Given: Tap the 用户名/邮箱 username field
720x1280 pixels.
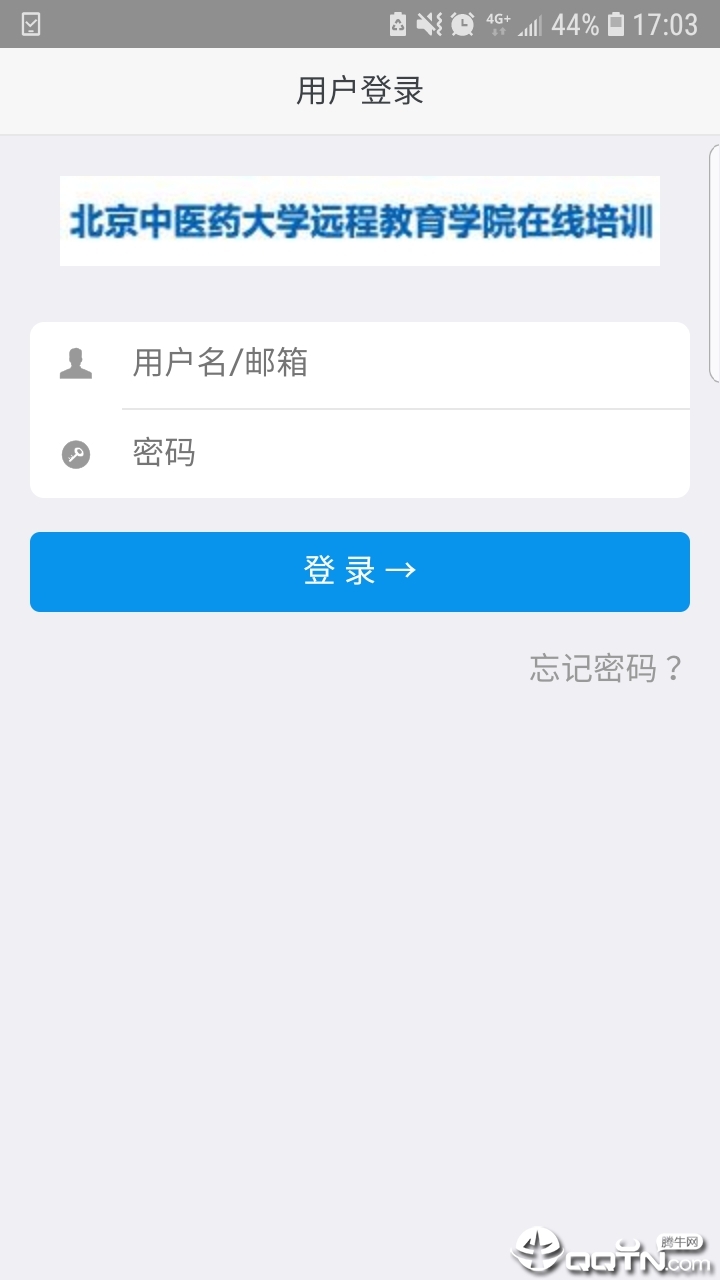Looking at the screenshot, I should [x=405, y=364].
